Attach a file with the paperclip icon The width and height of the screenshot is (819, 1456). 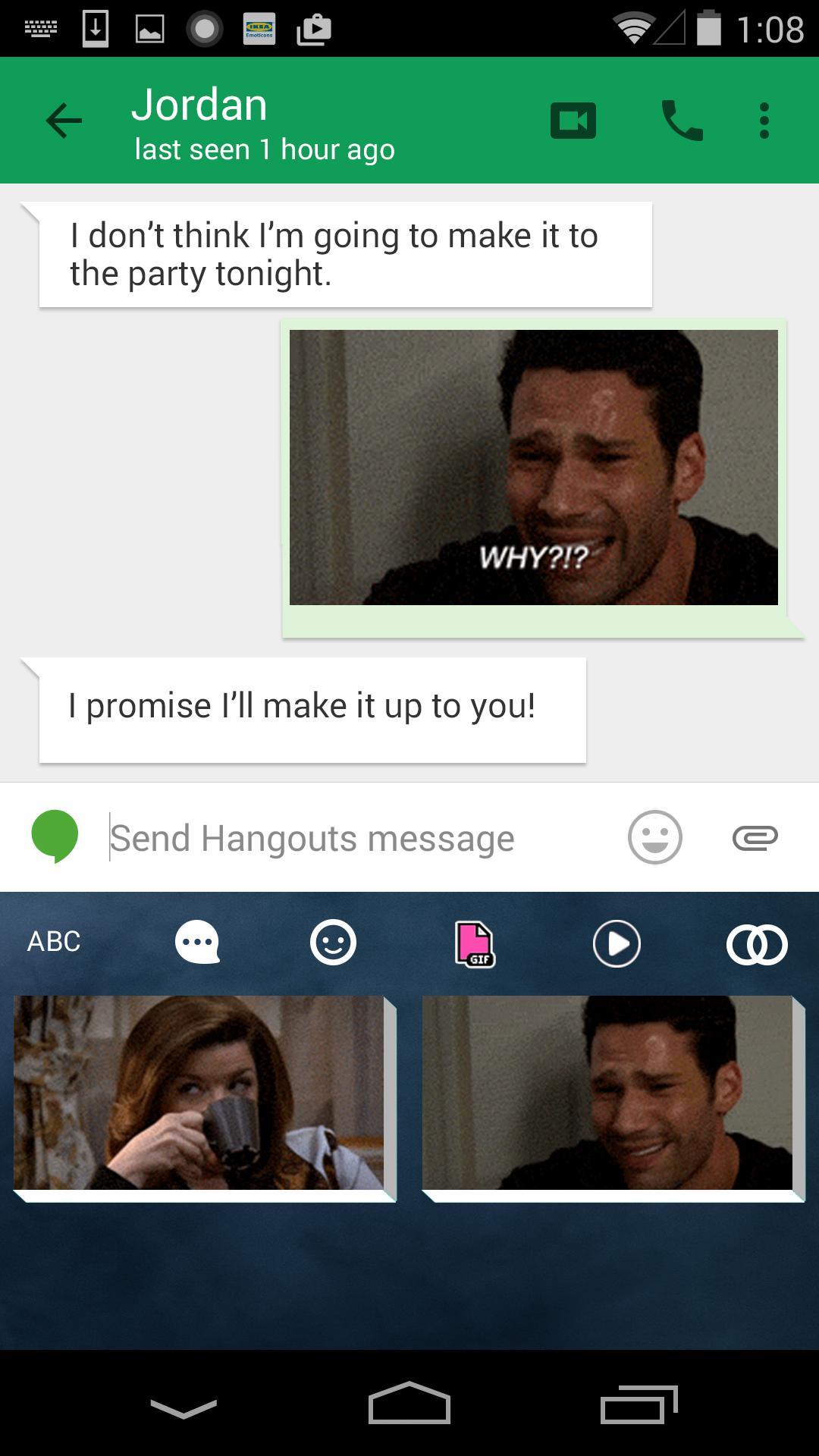[x=755, y=837]
